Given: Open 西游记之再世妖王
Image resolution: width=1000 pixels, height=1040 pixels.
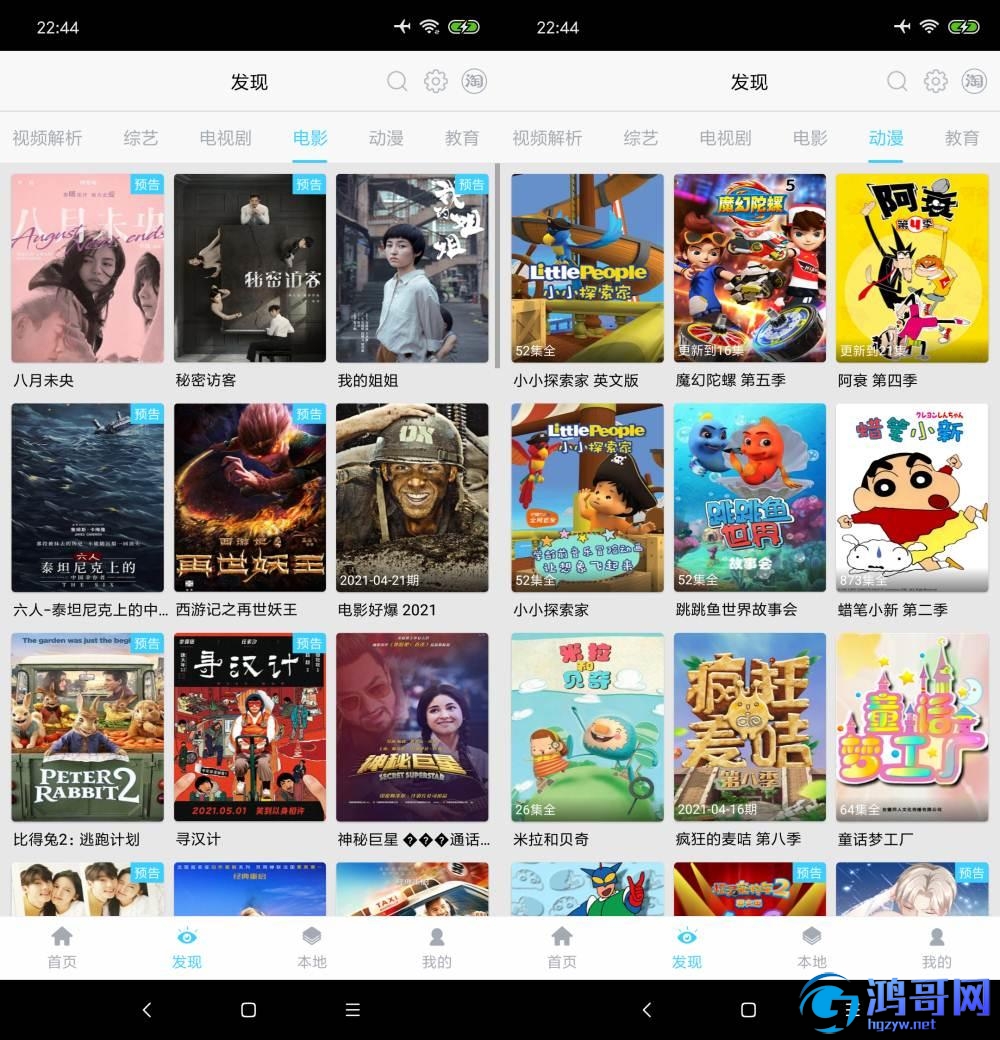Looking at the screenshot, I should click(249, 497).
